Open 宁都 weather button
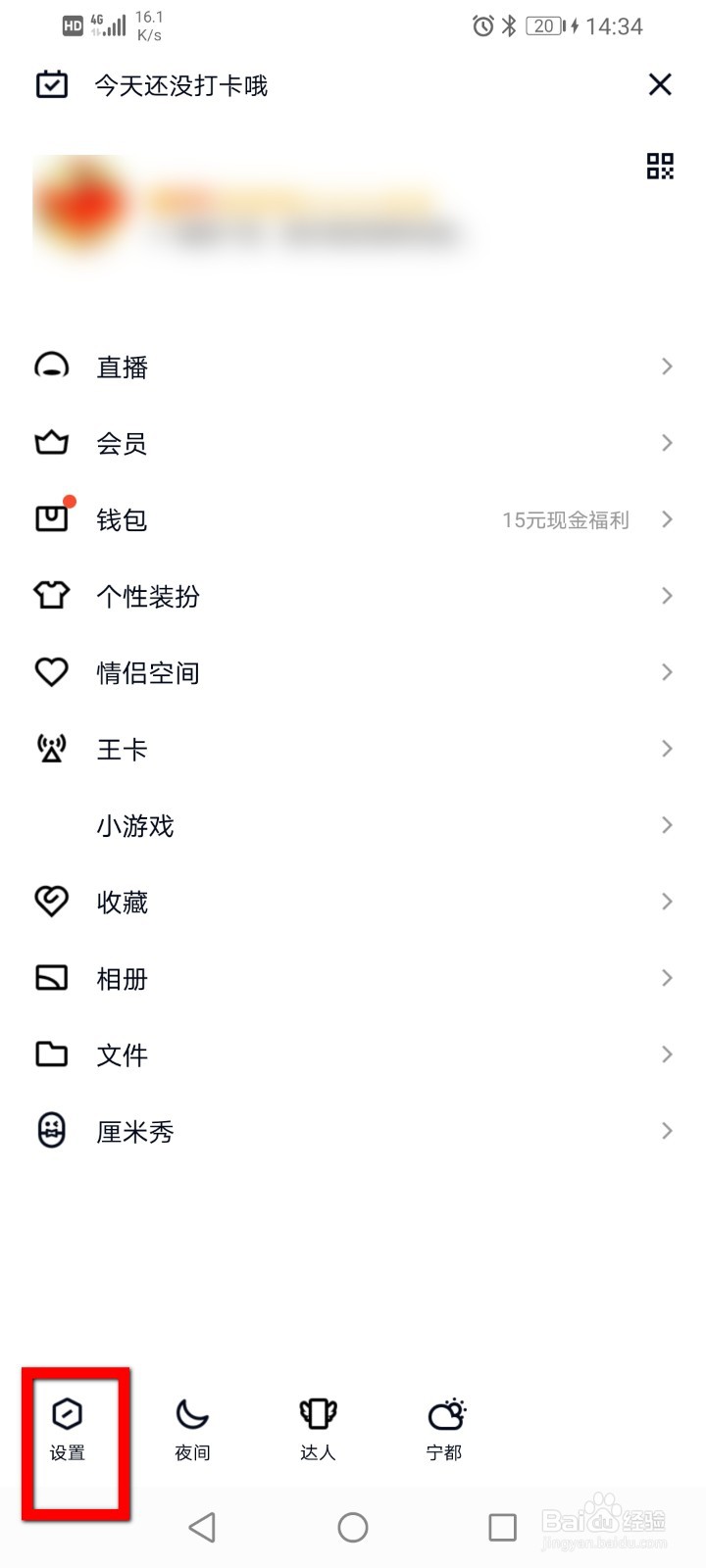The width and height of the screenshot is (706, 1568). (x=445, y=1430)
